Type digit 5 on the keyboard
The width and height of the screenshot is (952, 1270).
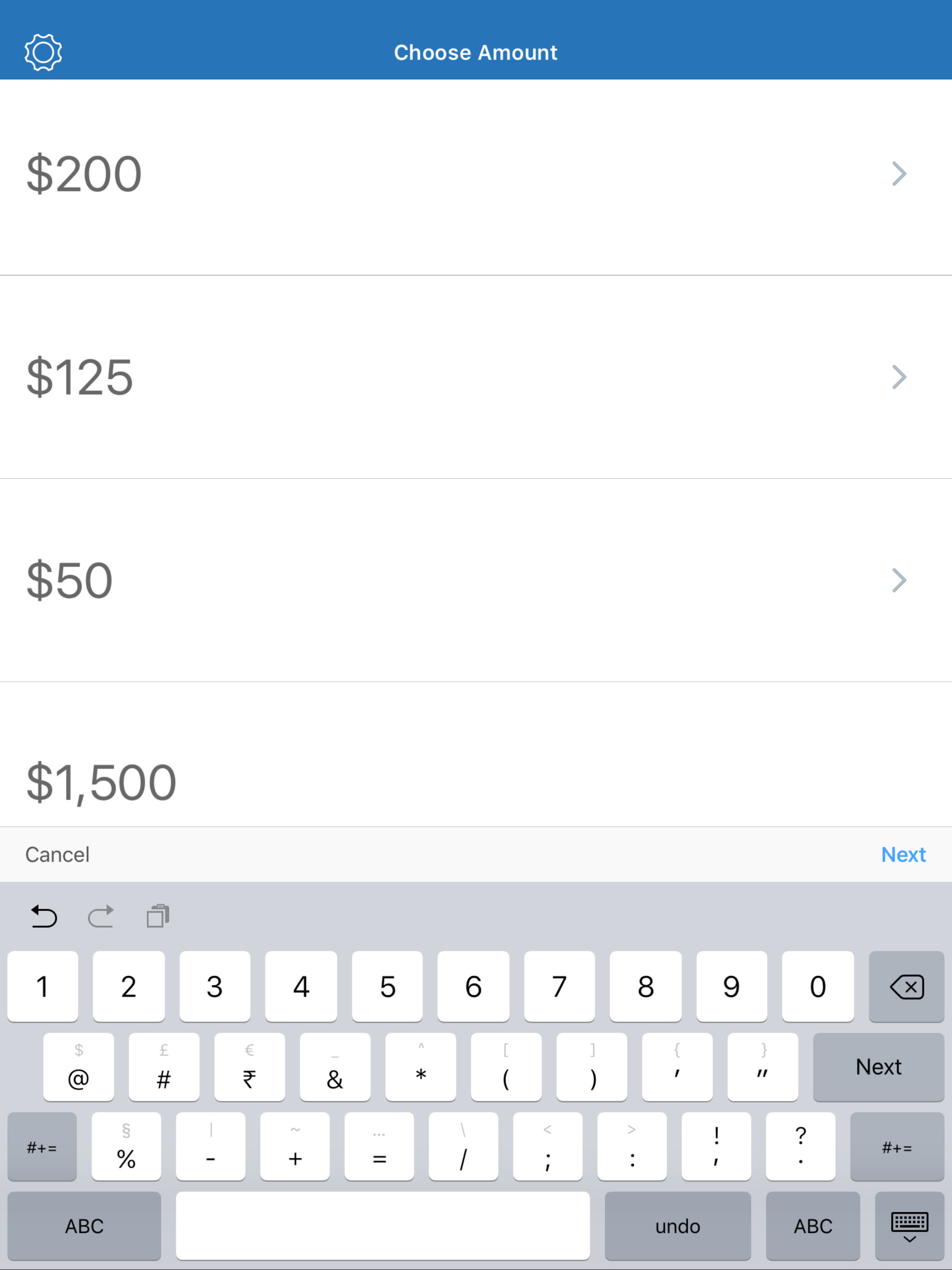tap(388, 986)
